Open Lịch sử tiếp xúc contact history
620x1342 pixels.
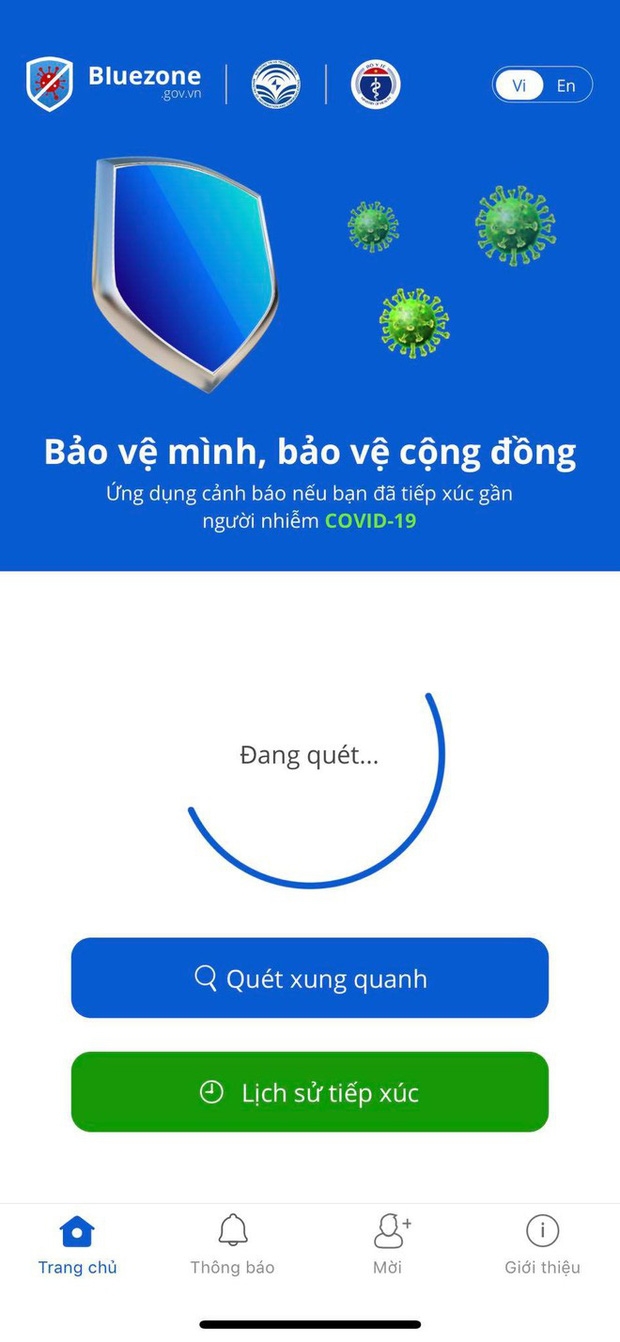pyautogui.click(x=310, y=1092)
